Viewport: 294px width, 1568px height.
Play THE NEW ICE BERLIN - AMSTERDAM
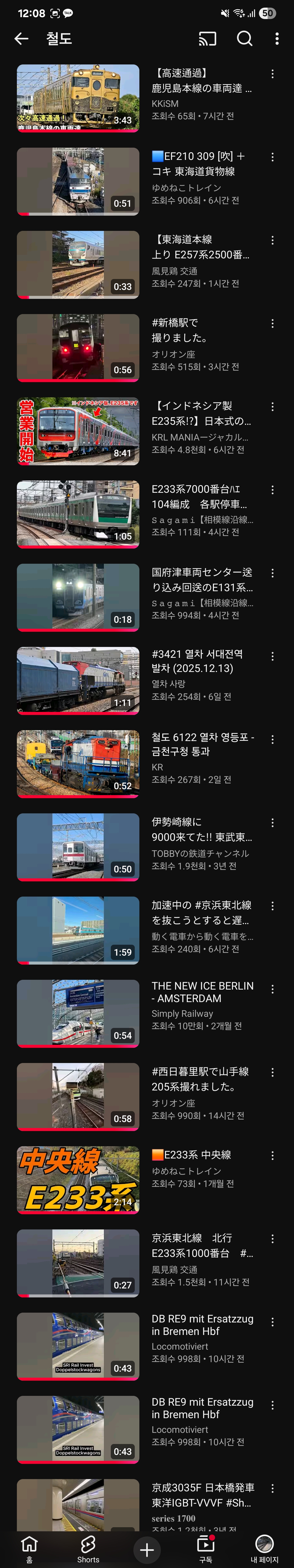coord(78,1013)
